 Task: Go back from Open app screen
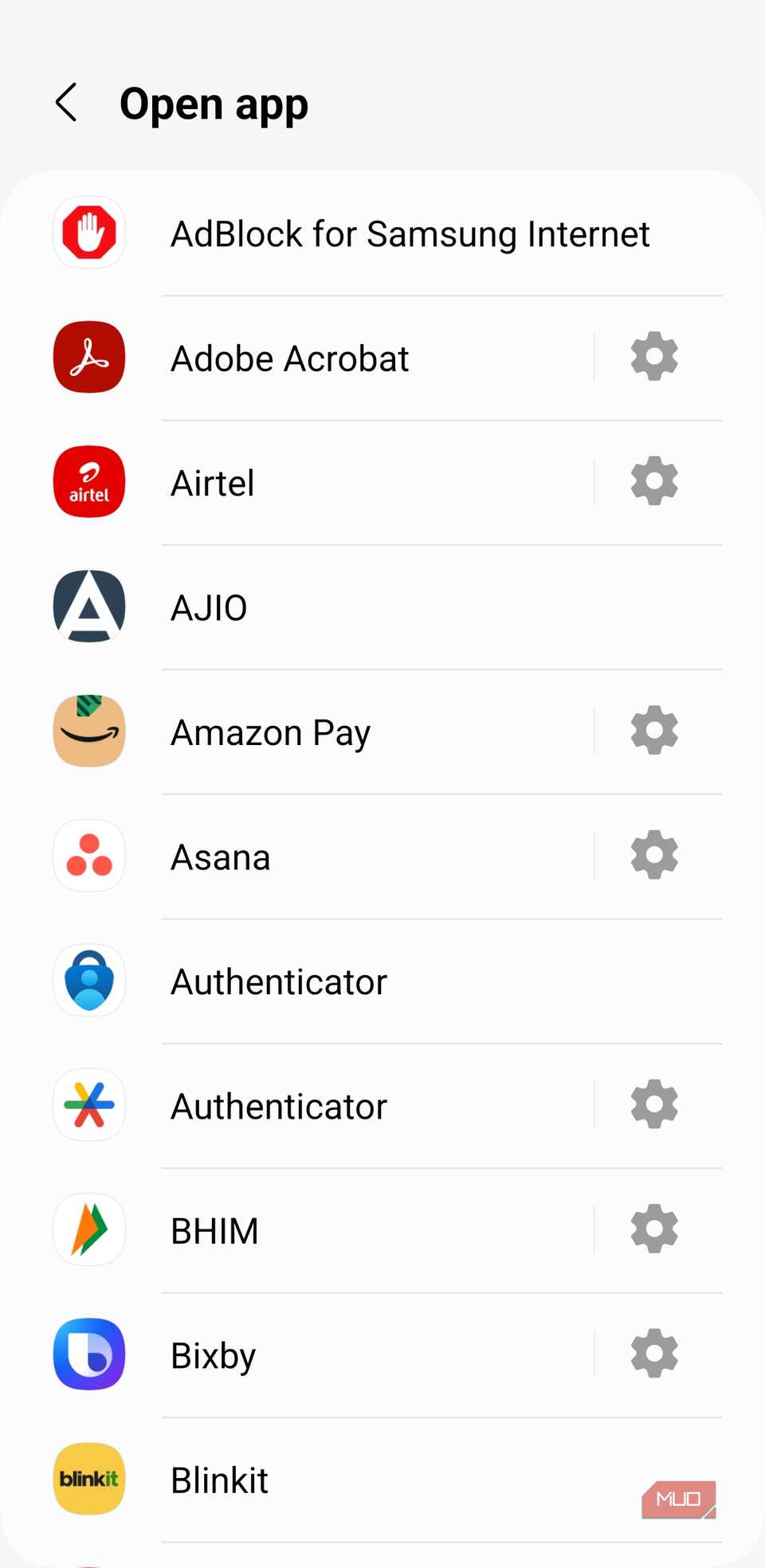67,103
